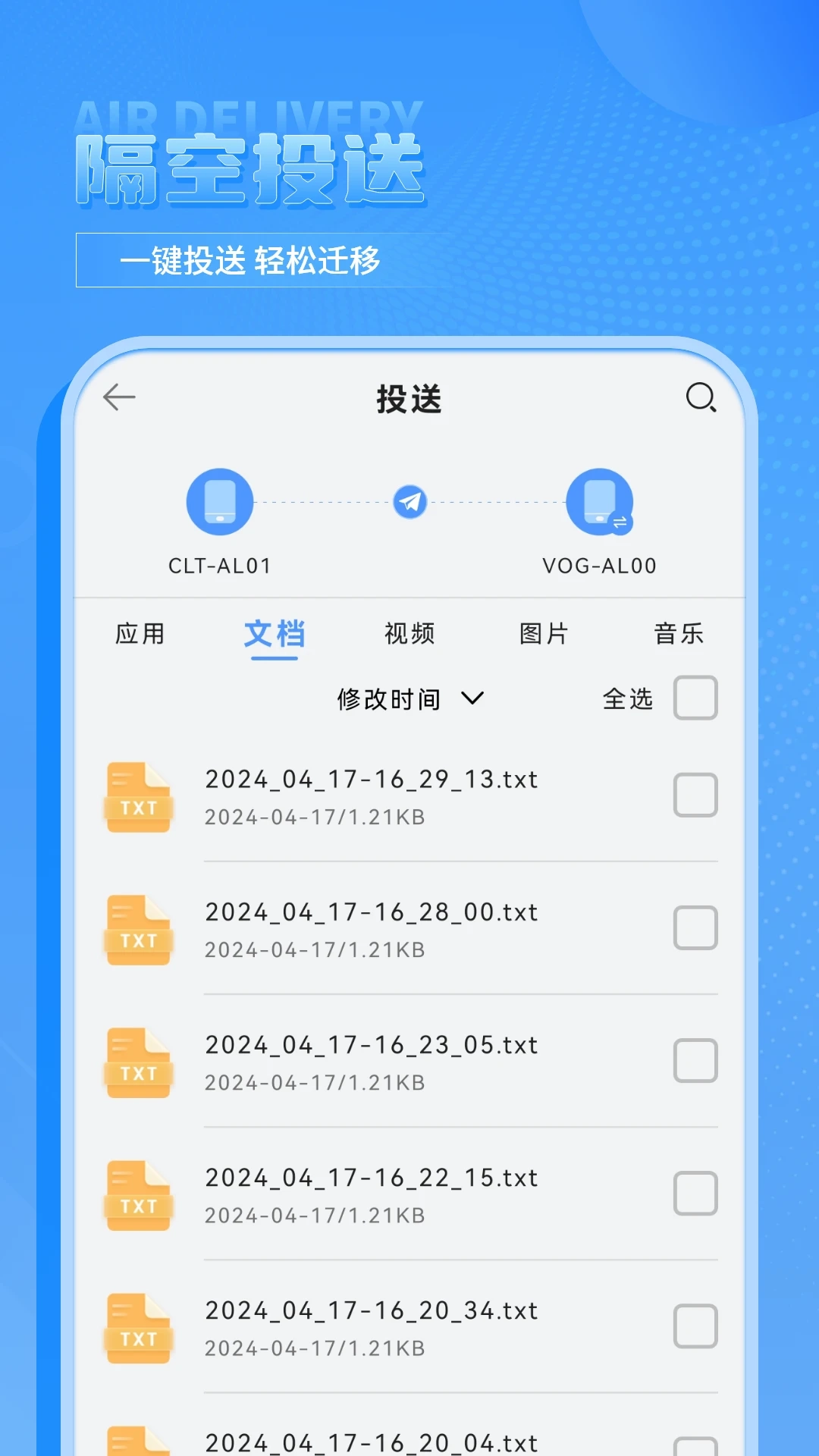The width and height of the screenshot is (819, 1456).
Task: Check the checkbox for 2024_04_17-16_22_15.txt
Action: coord(694,1194)
